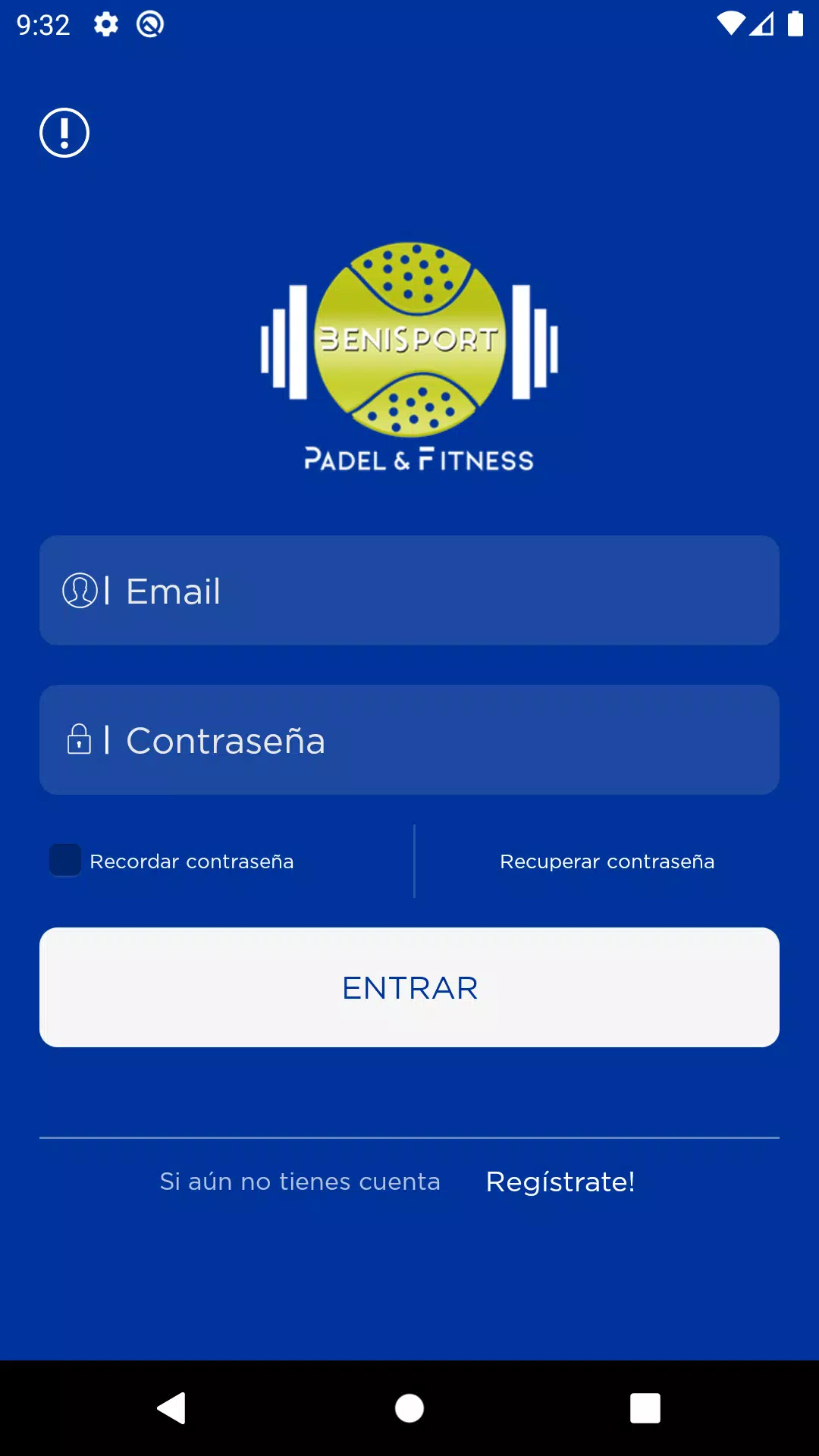This screenshot has width=819, height=1456.
Task: Open the Regístrate! sign-up link
Action: [x=560, y=1181]
